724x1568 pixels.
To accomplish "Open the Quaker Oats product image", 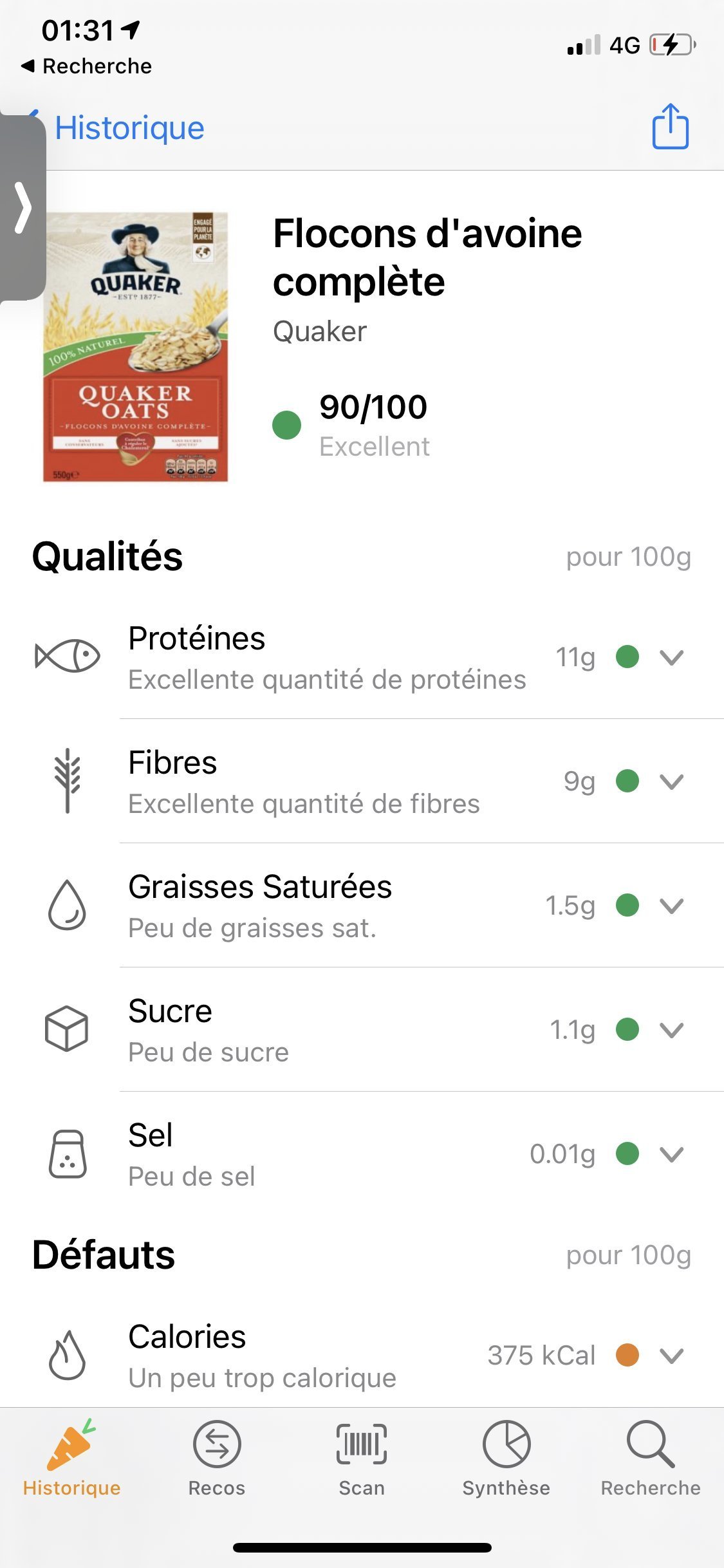I will [x=135, y=346].
